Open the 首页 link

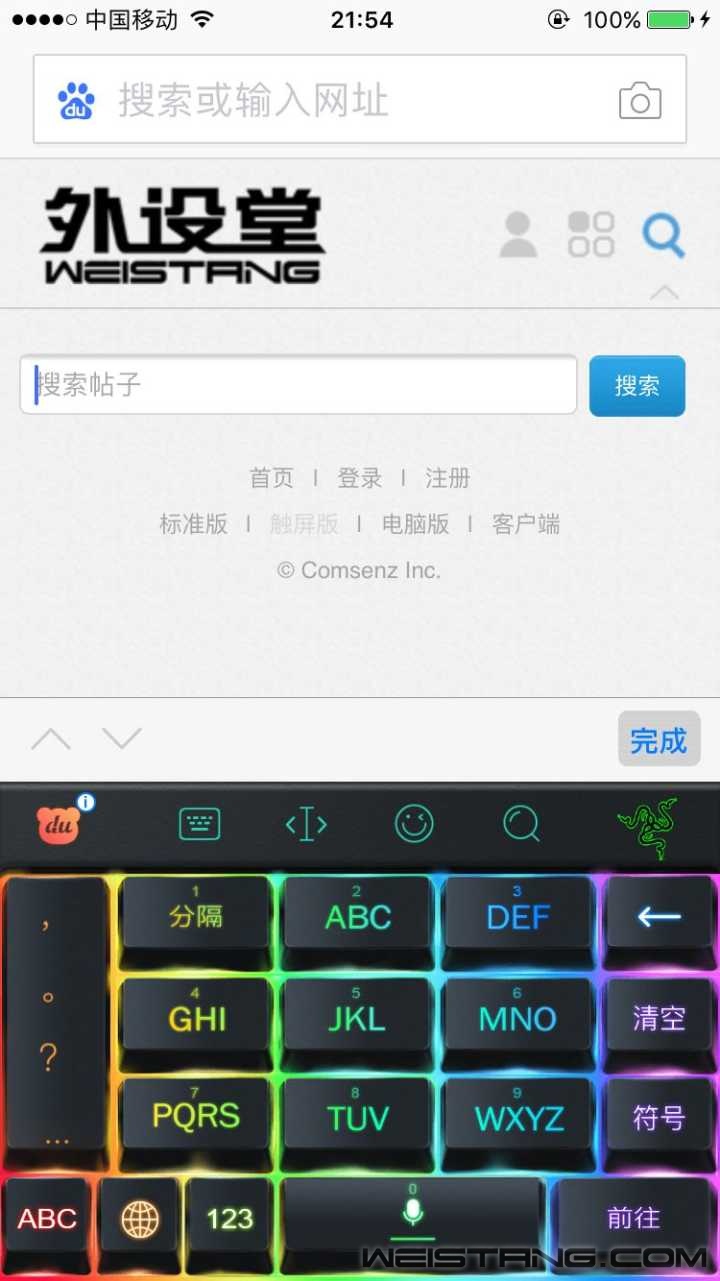point(271,478)
